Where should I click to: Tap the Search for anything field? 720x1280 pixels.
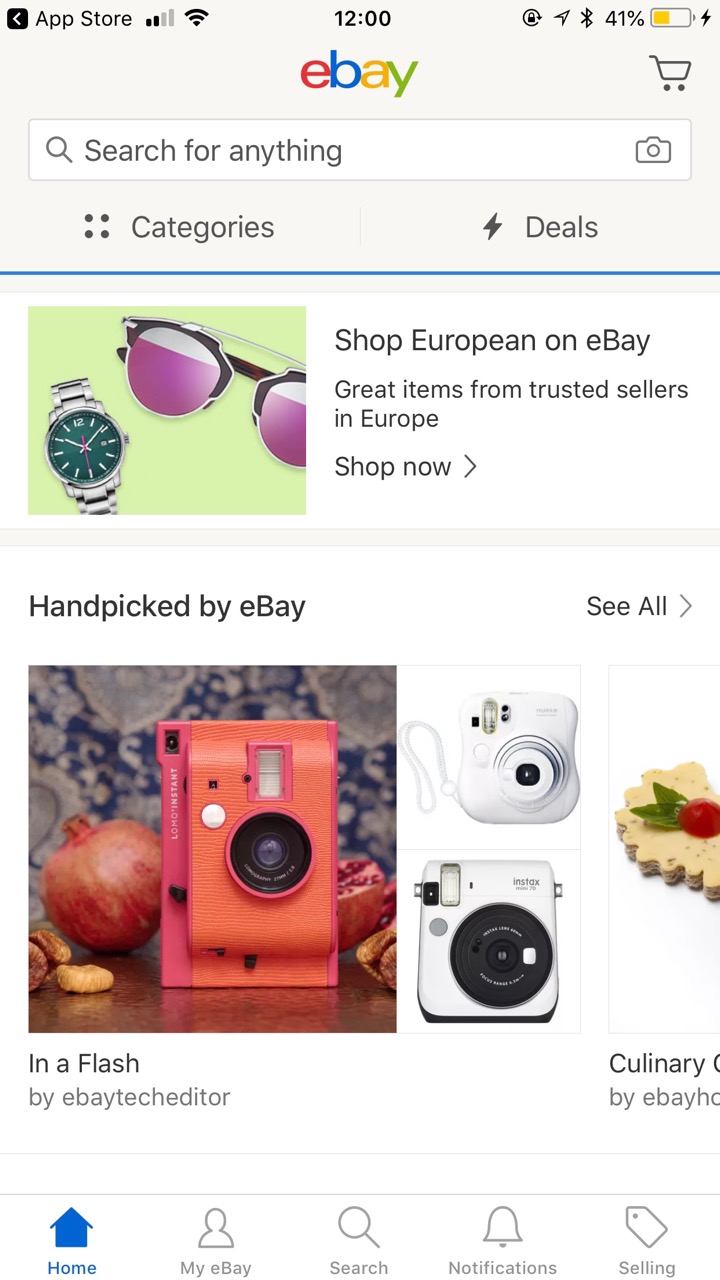330,151
